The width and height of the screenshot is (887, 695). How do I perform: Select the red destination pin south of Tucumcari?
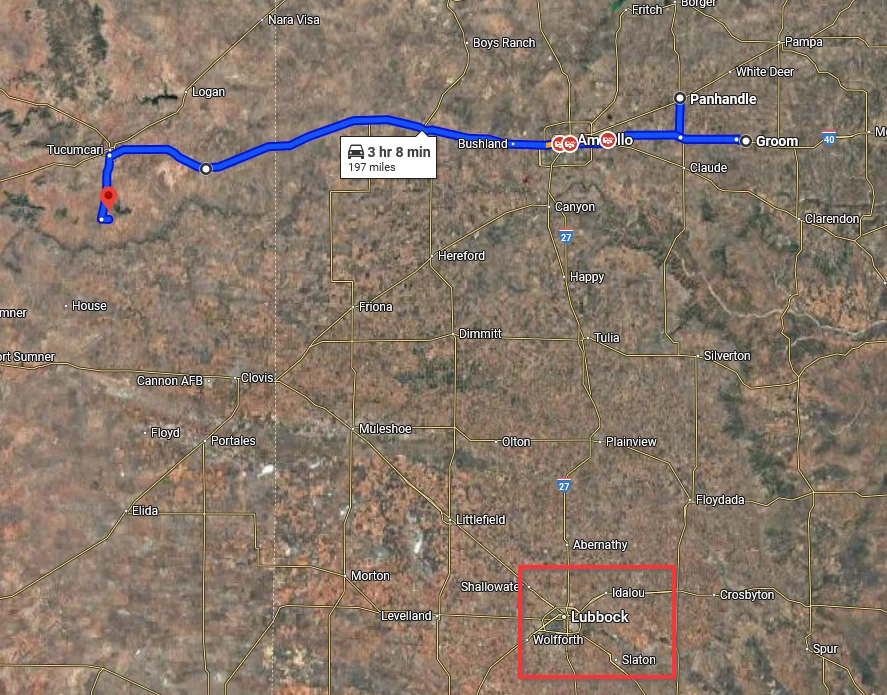click(x=109, y=197)
